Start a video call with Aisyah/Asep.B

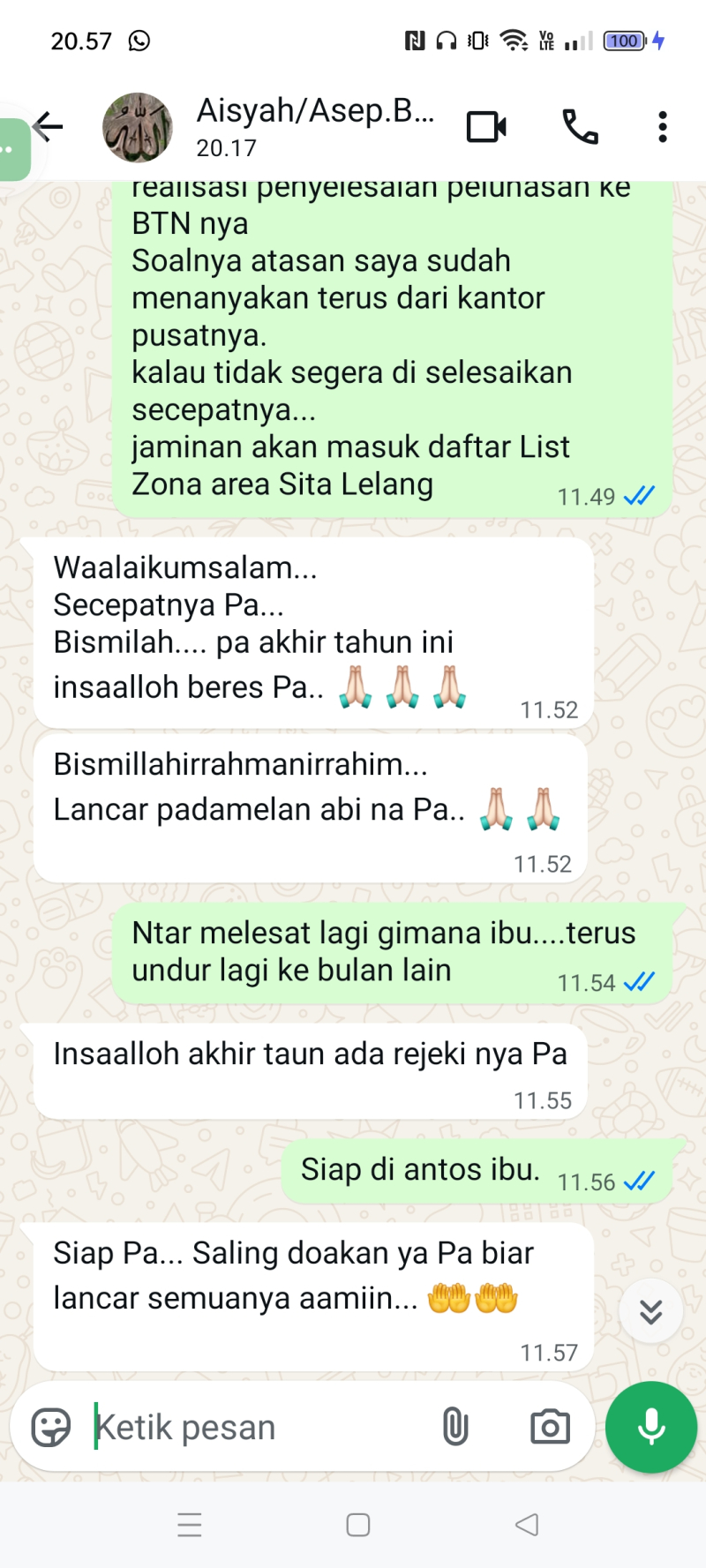pos(486,127)
